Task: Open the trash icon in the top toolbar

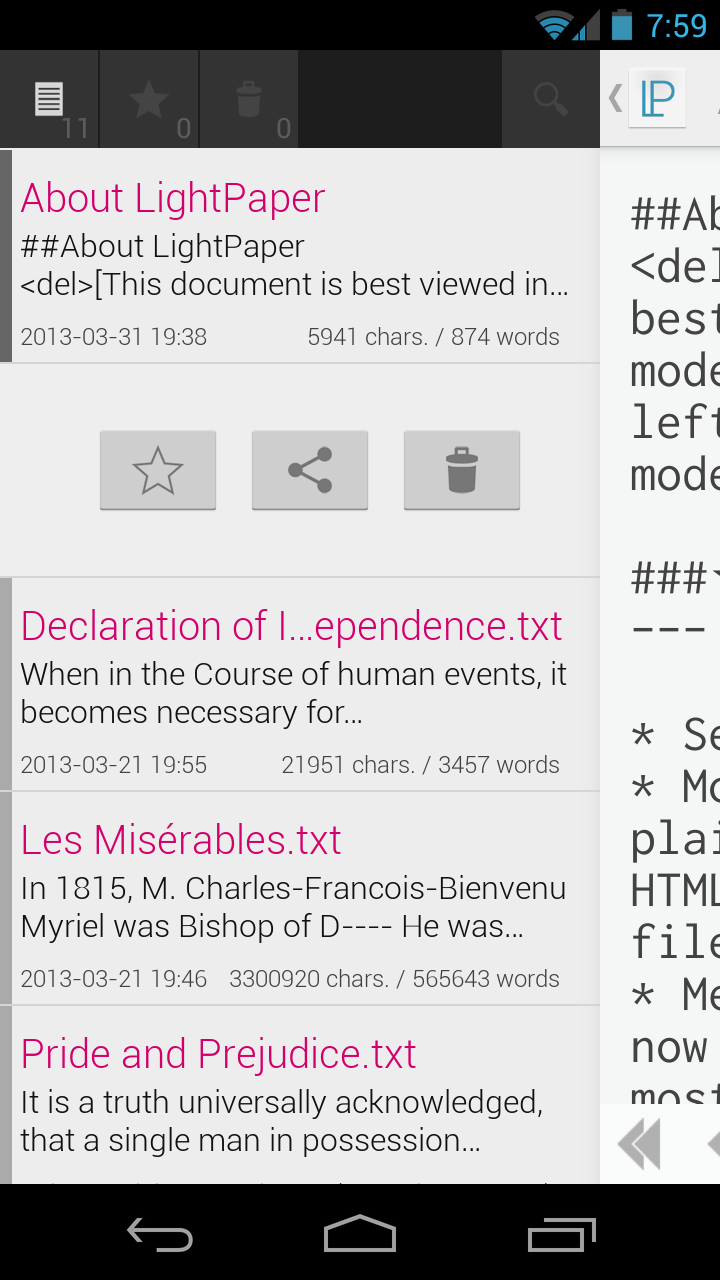Action: tap(249, 99)
